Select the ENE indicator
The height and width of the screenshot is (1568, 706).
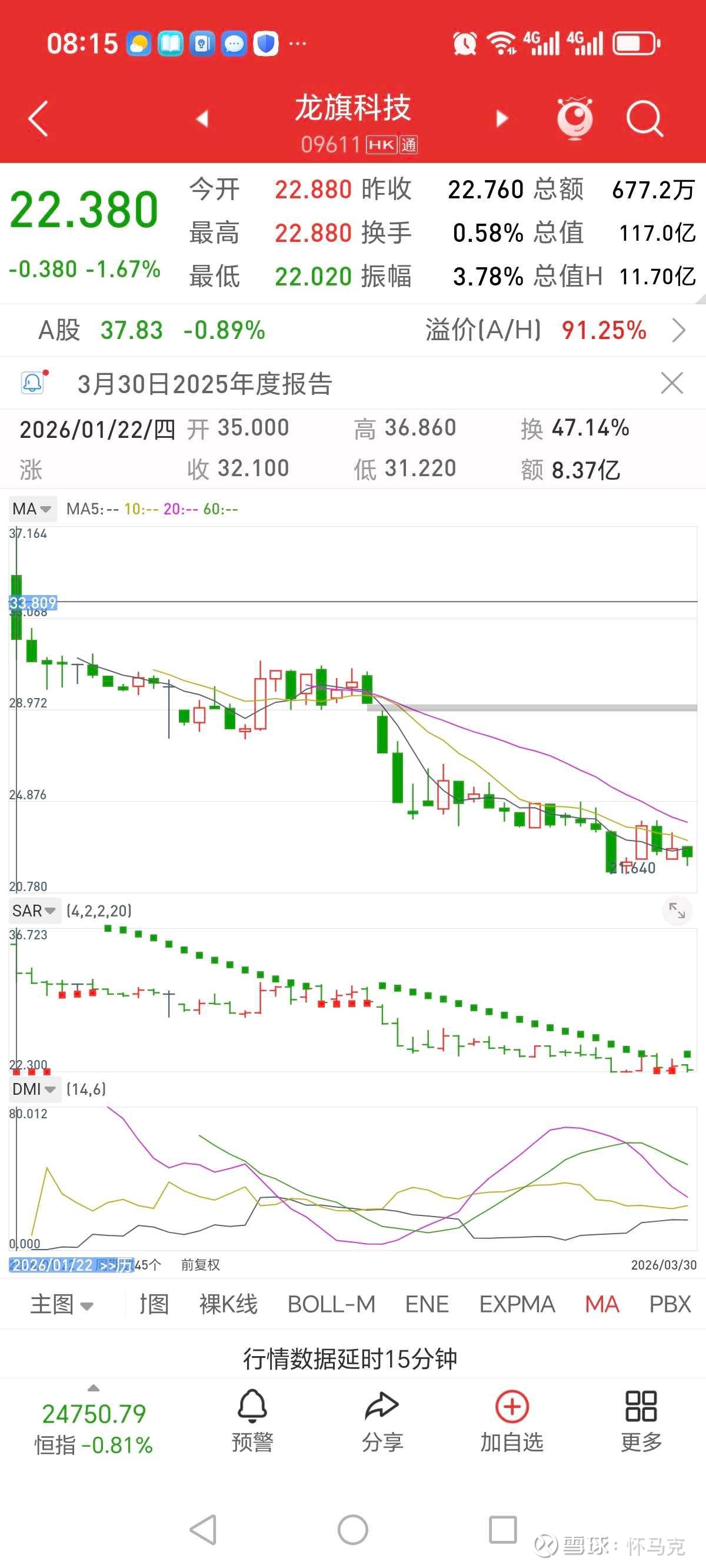click(x=427, y=1304)
